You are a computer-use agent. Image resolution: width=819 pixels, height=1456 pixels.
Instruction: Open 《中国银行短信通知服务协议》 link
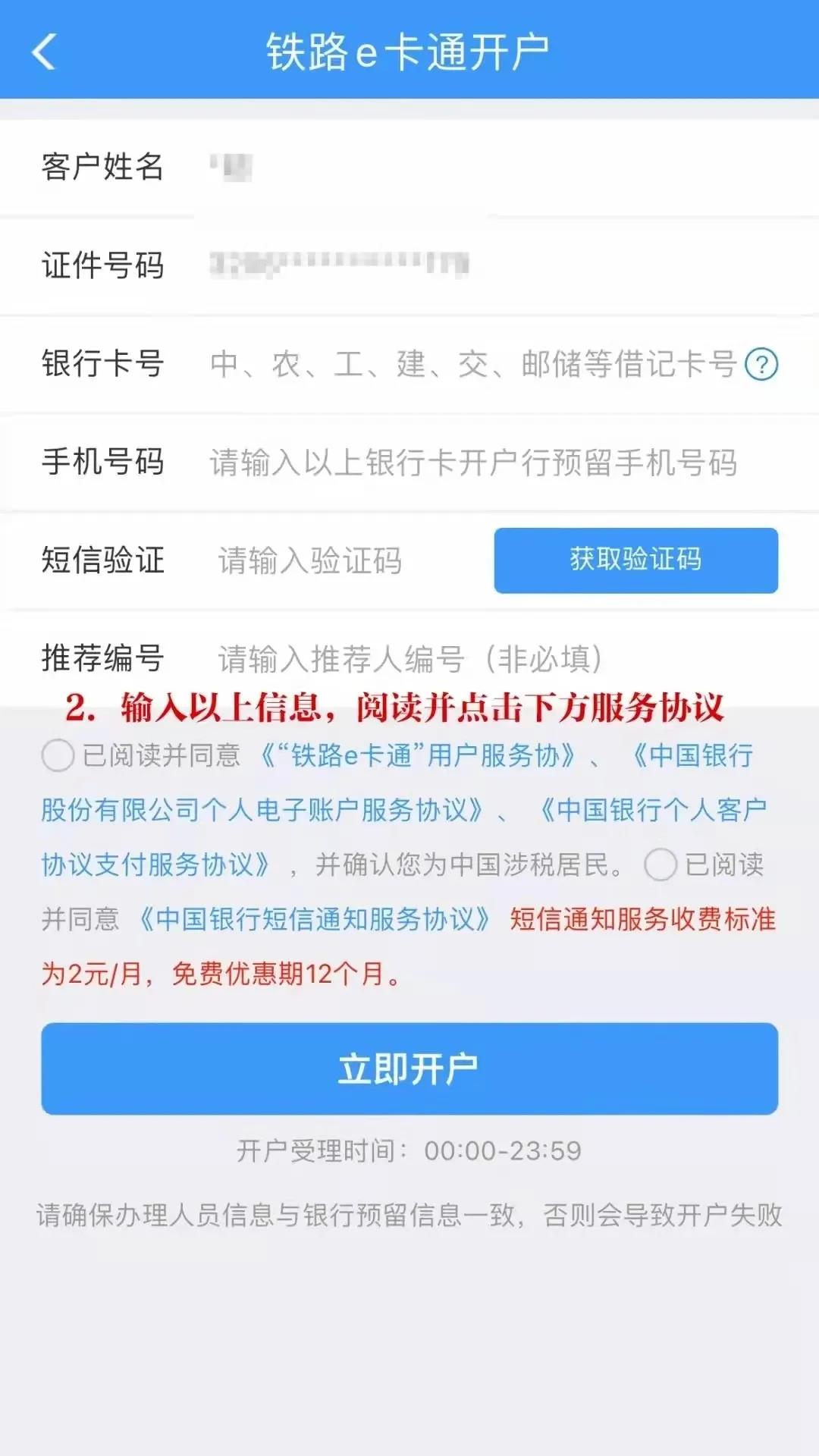[314, 919]
